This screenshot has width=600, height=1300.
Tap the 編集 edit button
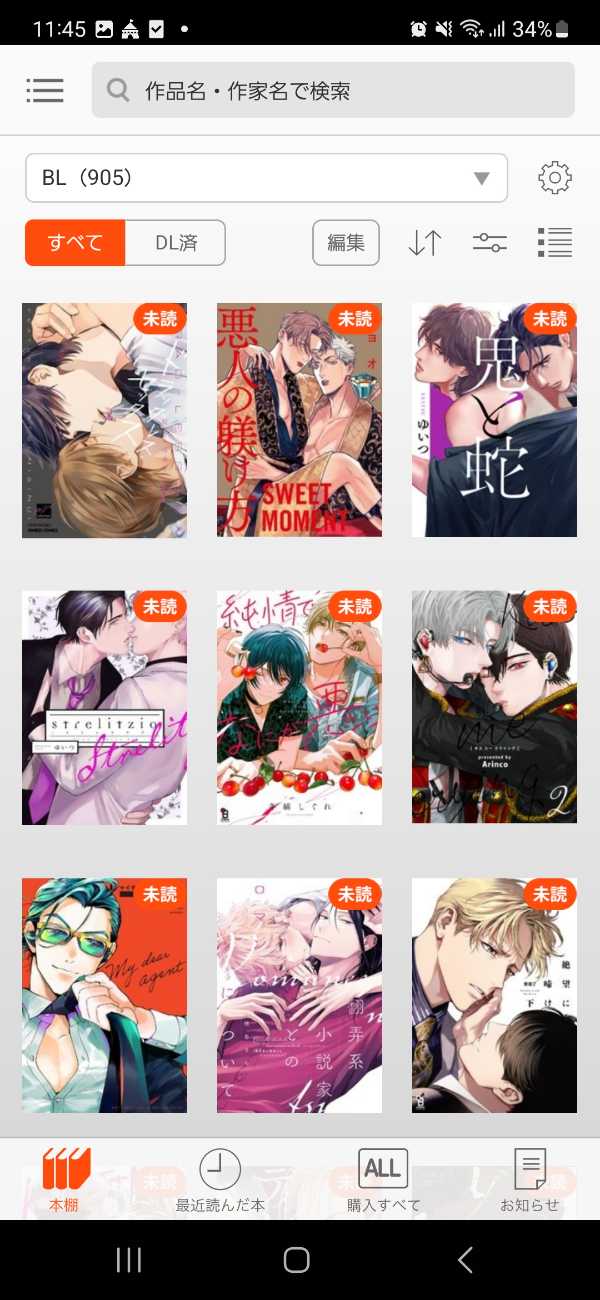tap(346, 243)
